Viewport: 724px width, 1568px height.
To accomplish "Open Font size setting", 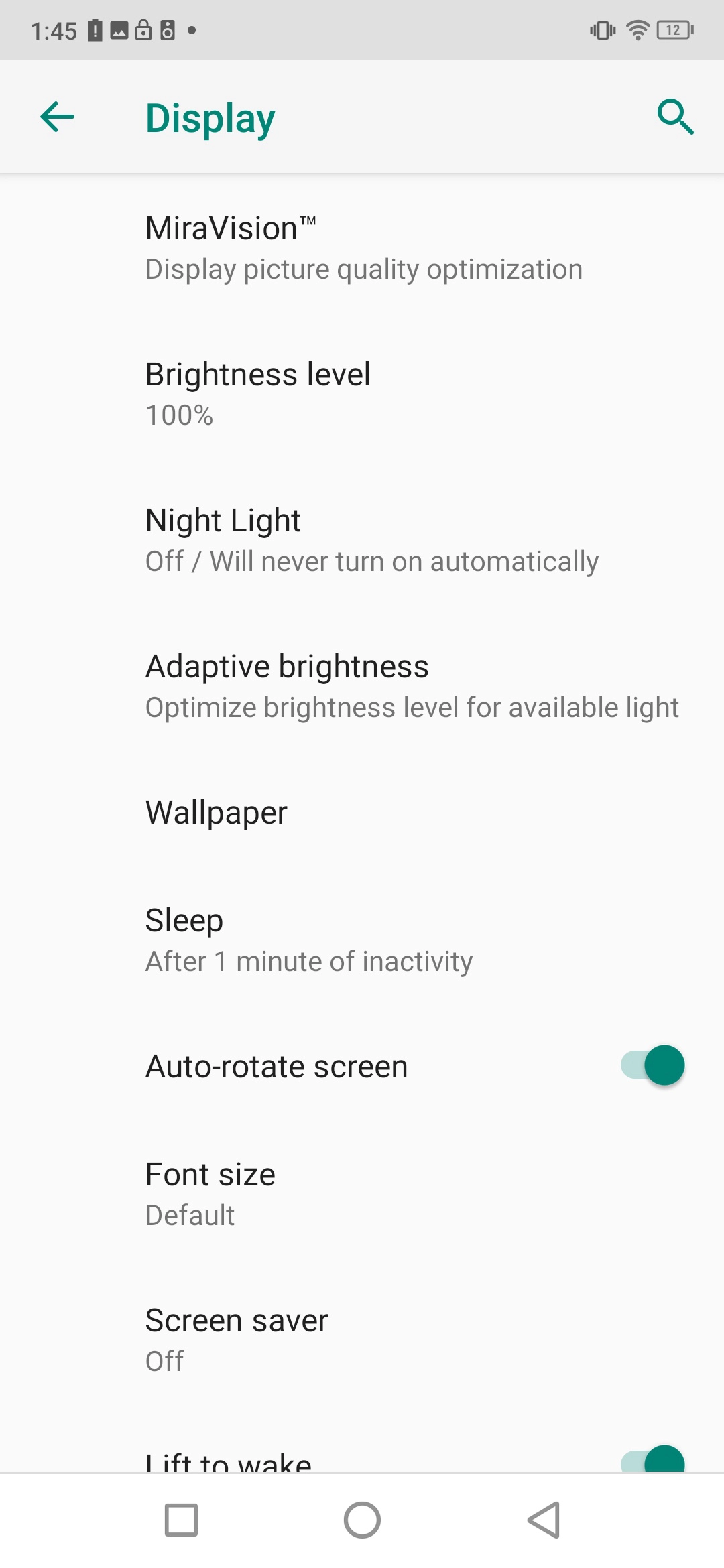I will click(362, 1193).
